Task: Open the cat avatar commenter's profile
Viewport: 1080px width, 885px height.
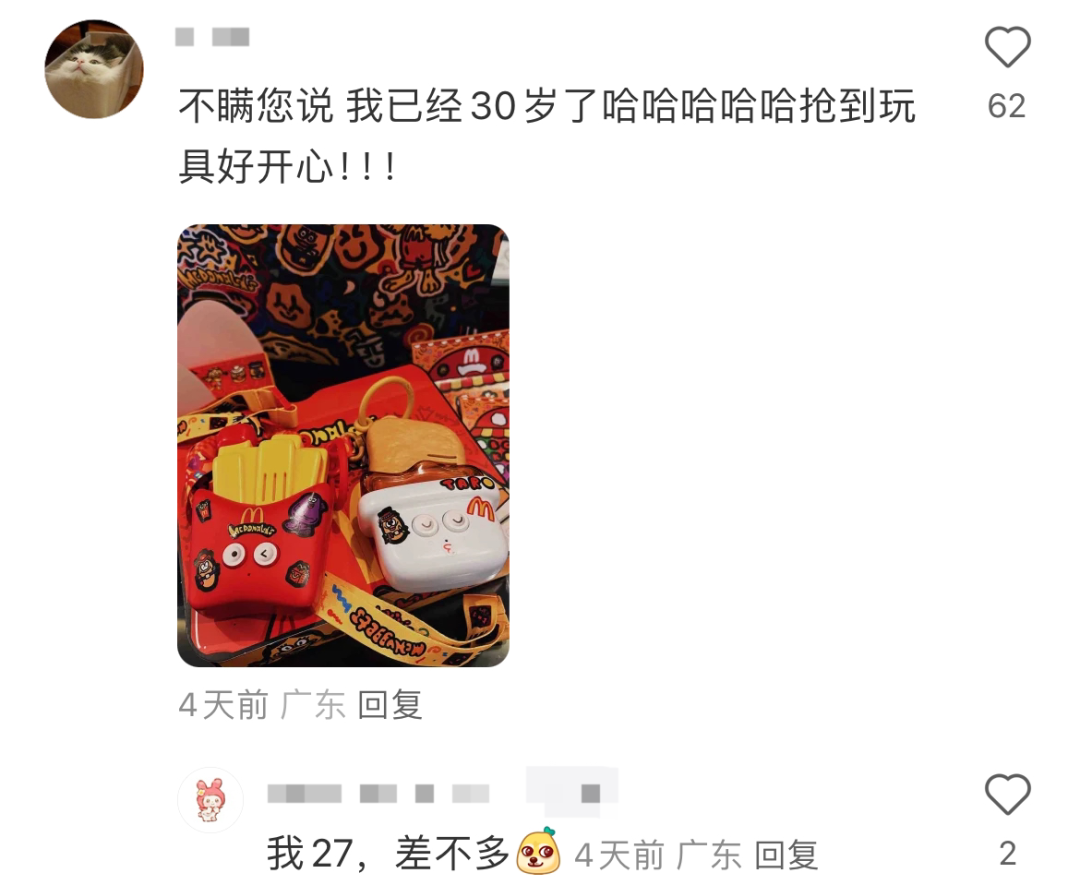Action: 94,69
